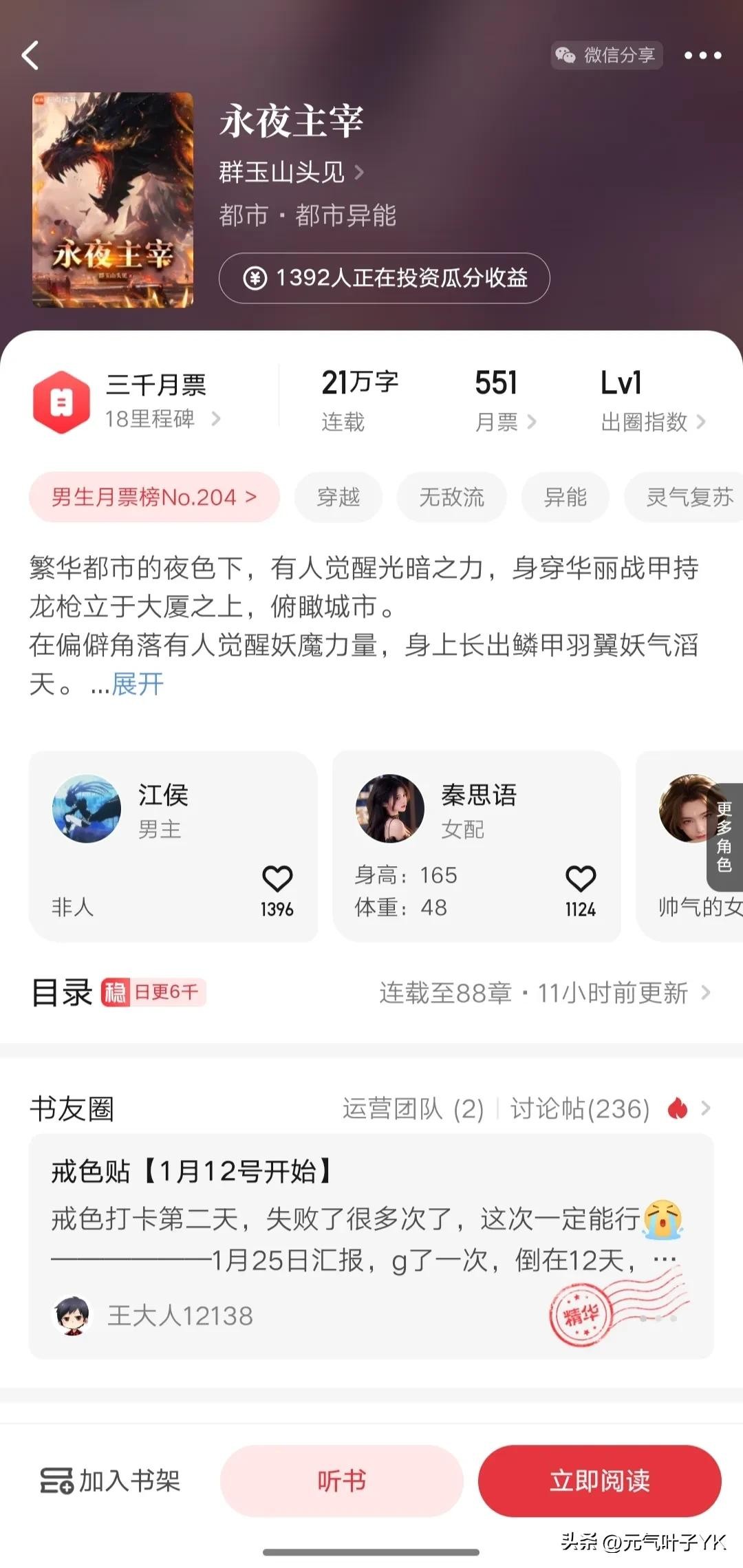Select the 穿越 tag chip
The width and height of the screenshot is (743, 1568).
pyautogui.click(x=338, y=497)
